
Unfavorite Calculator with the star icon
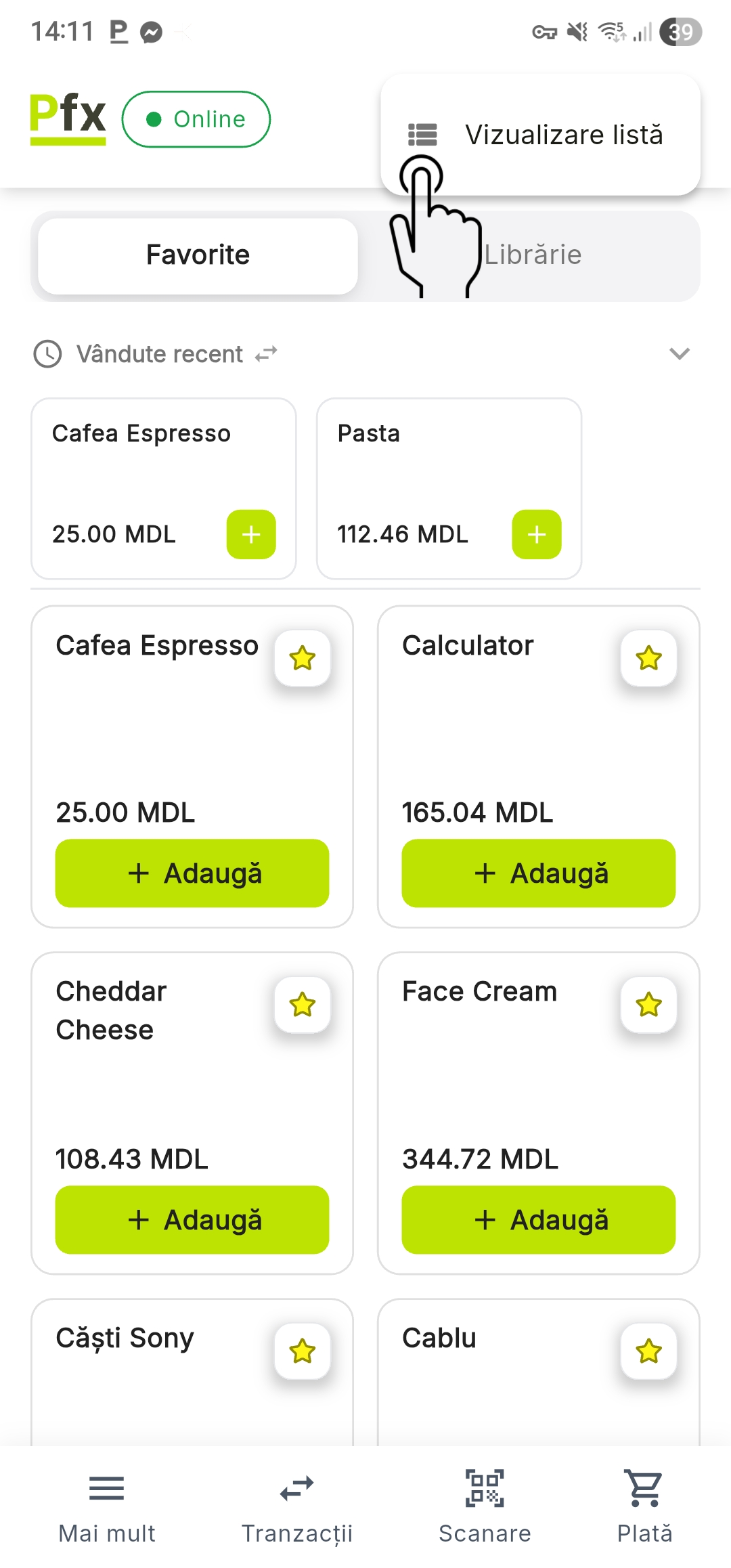point(648,658)
